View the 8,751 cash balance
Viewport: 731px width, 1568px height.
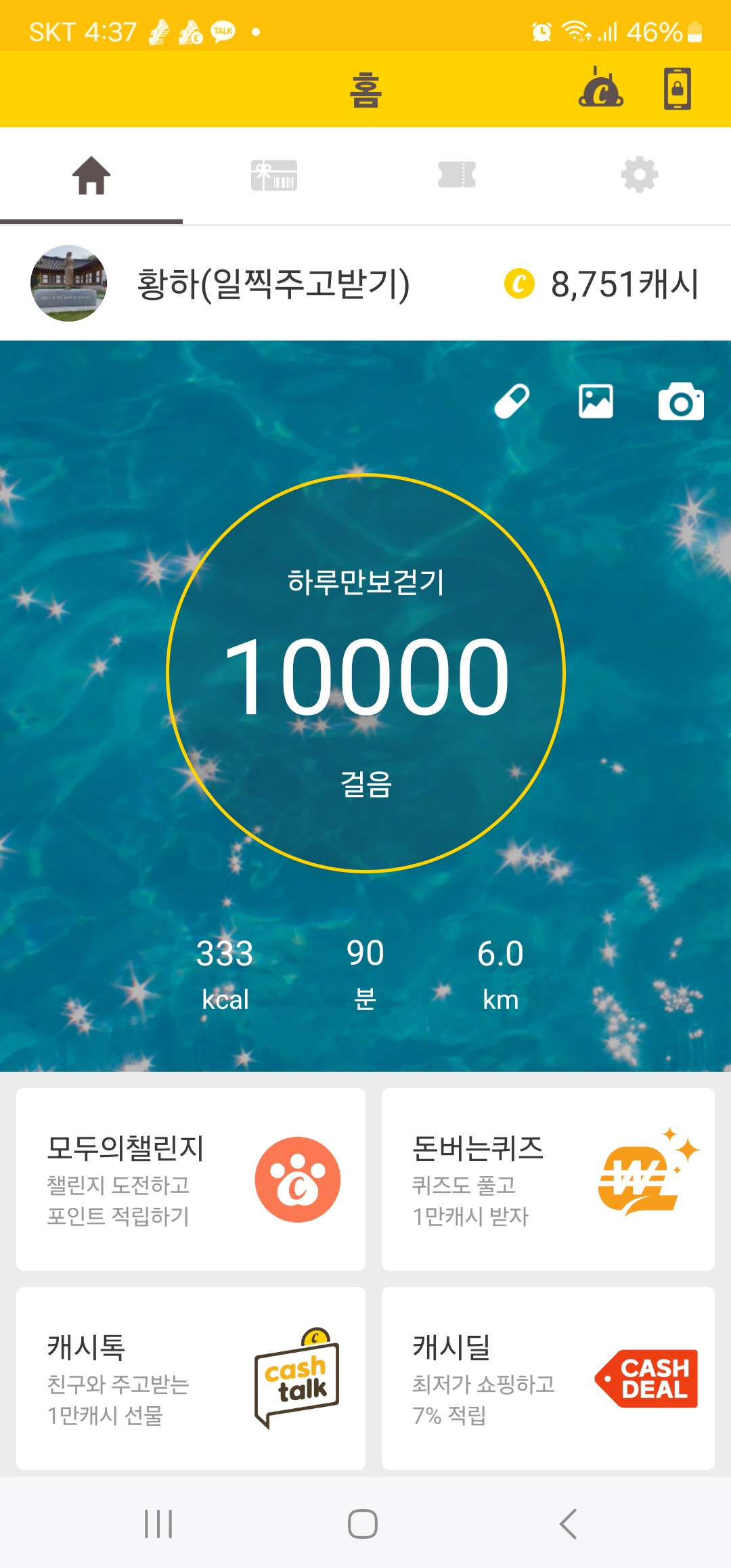click(x=602, y=284)
